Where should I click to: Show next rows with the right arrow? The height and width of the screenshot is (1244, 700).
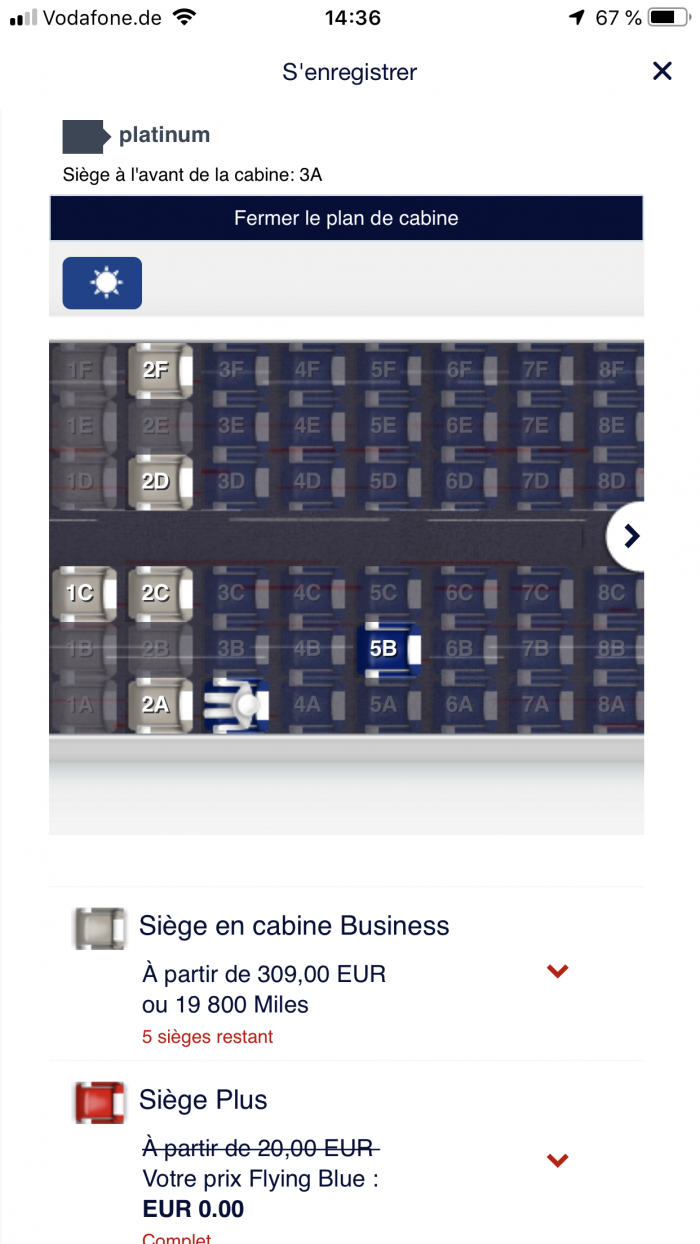[x=631, y=537]
